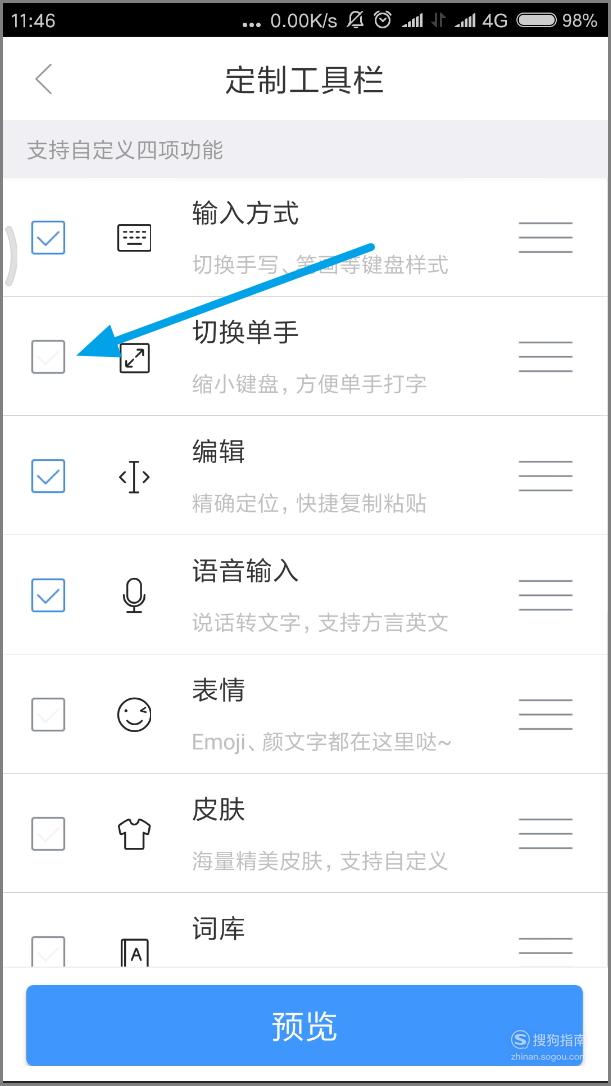Check the 词库 checkbox

48,952
